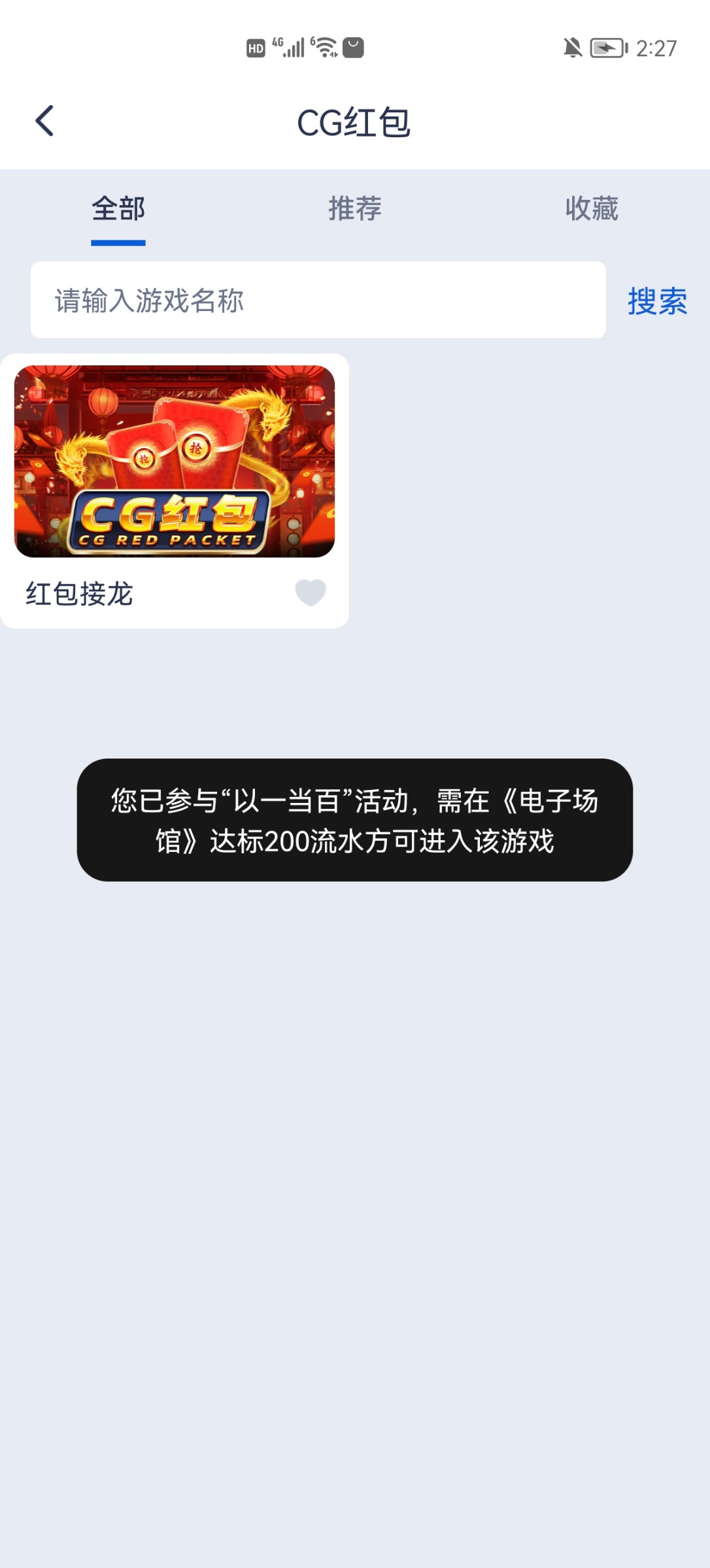Tap the game name search field
The width and height of the screenshot is (710, 1568).
click(318, 301)
